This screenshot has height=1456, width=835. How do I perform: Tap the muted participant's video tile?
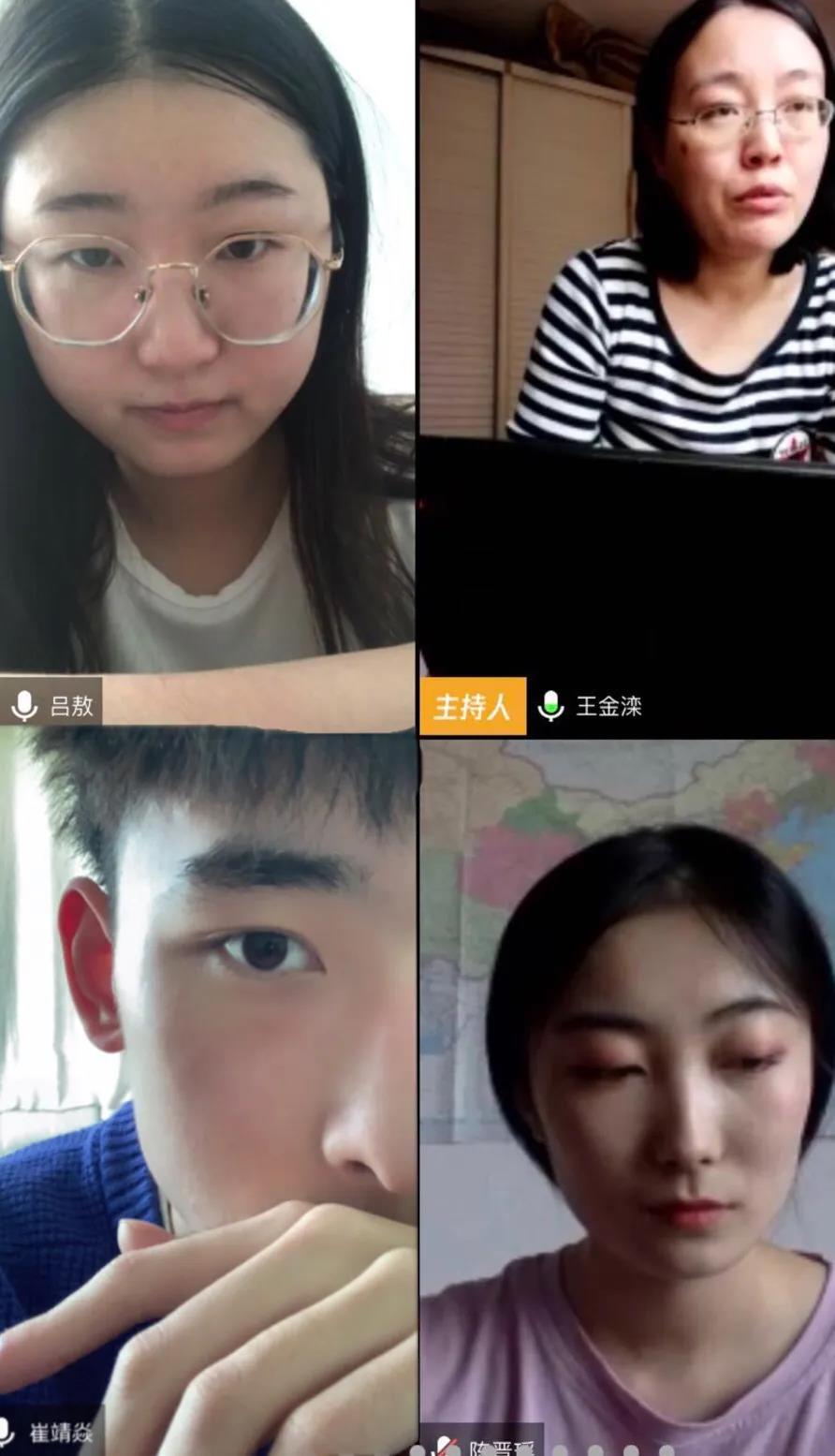(x=625, y=1086)
